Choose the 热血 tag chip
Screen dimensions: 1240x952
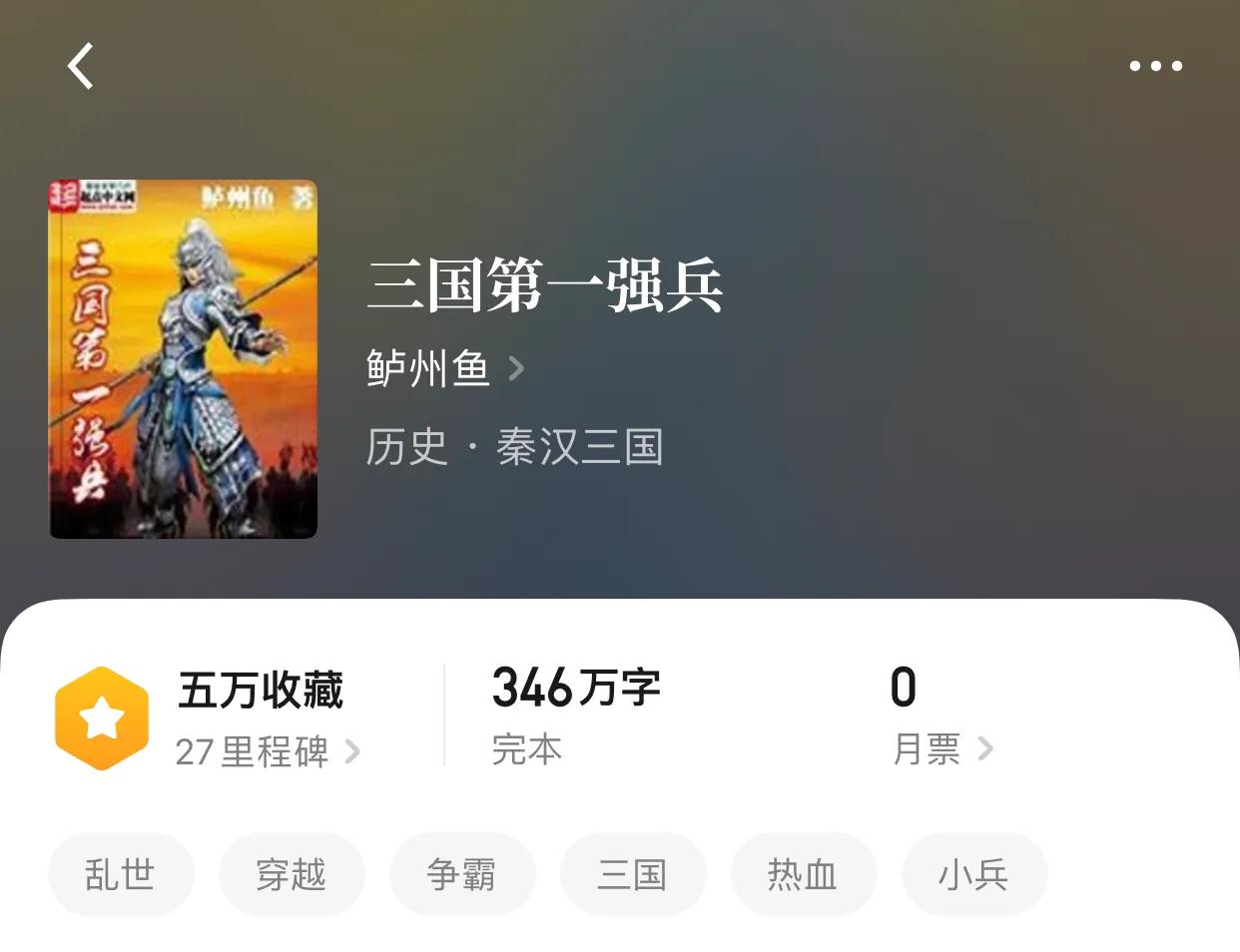804,874
